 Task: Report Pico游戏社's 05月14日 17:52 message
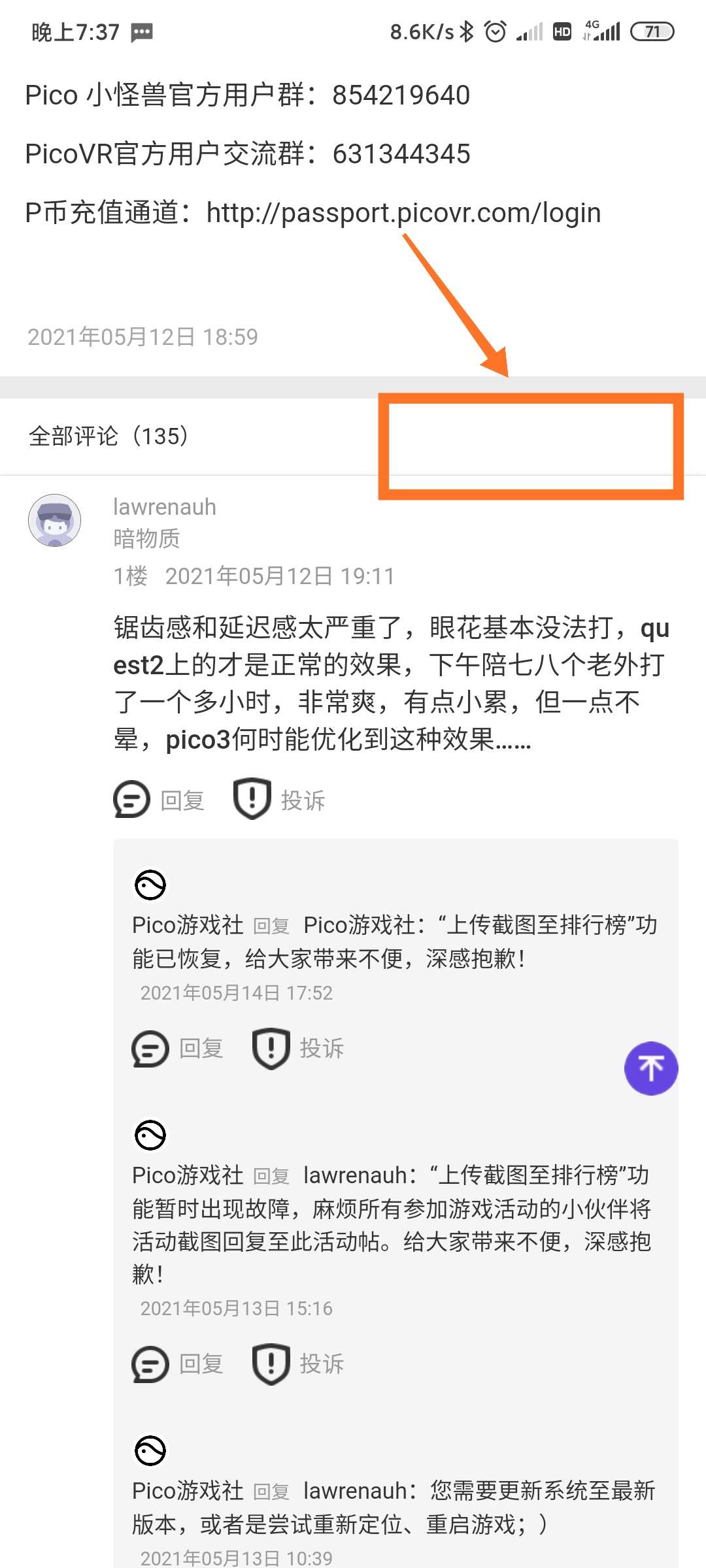(299, 1049)
